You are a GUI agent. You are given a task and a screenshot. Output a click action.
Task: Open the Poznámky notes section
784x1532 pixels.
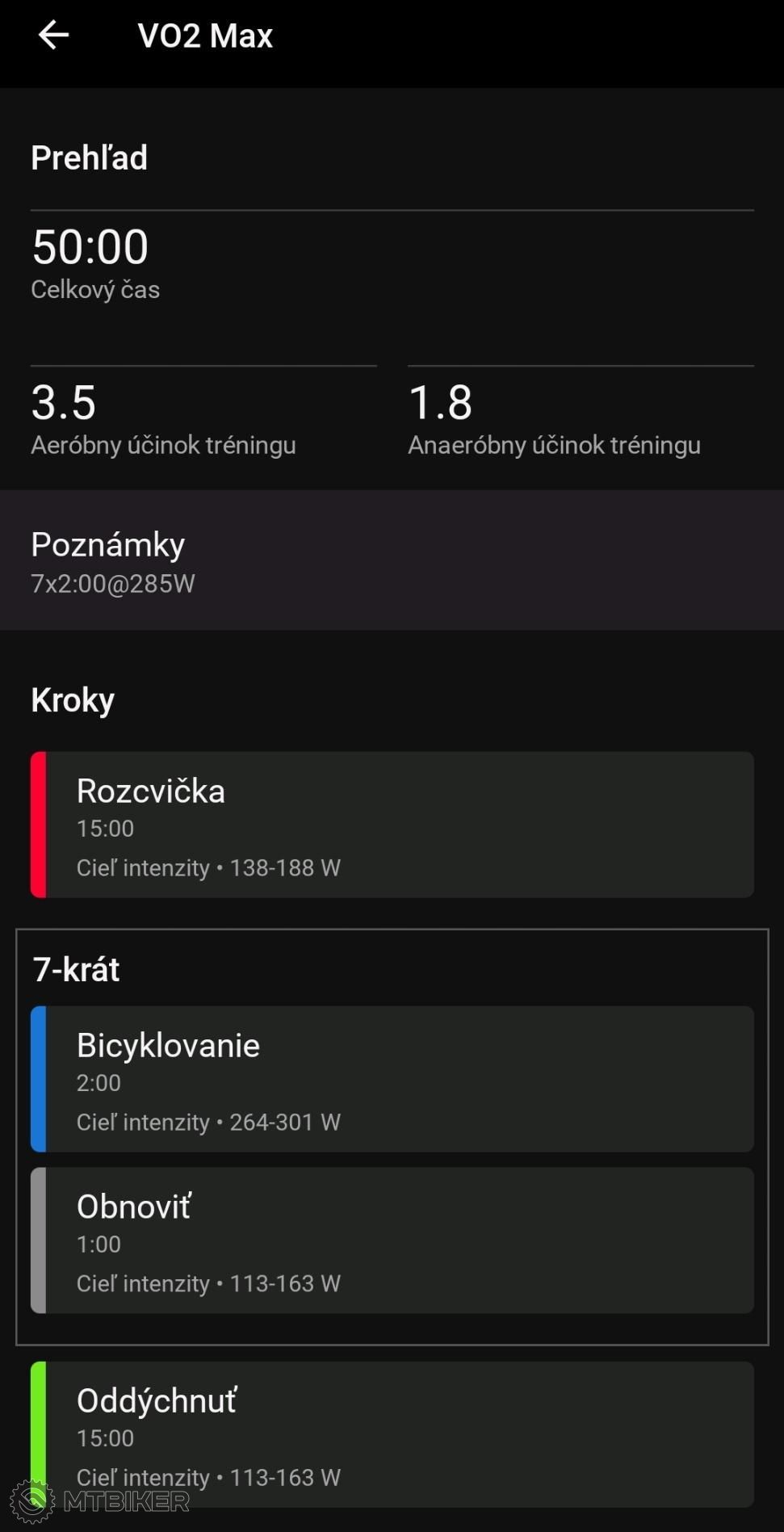pos(392,560)
